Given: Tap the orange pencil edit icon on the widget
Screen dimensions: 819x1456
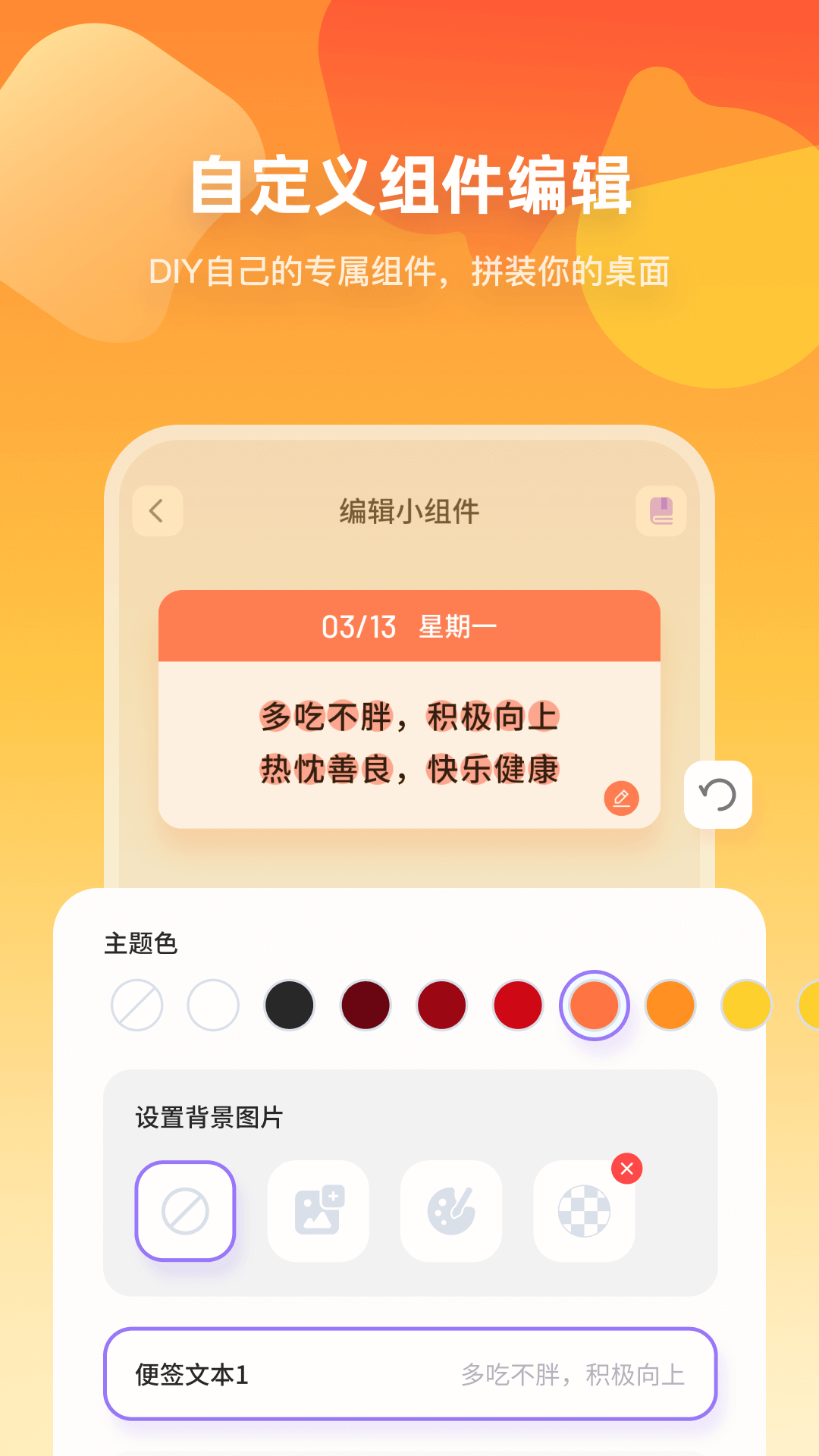Looking at the screenshot, I should coord(622,799).
